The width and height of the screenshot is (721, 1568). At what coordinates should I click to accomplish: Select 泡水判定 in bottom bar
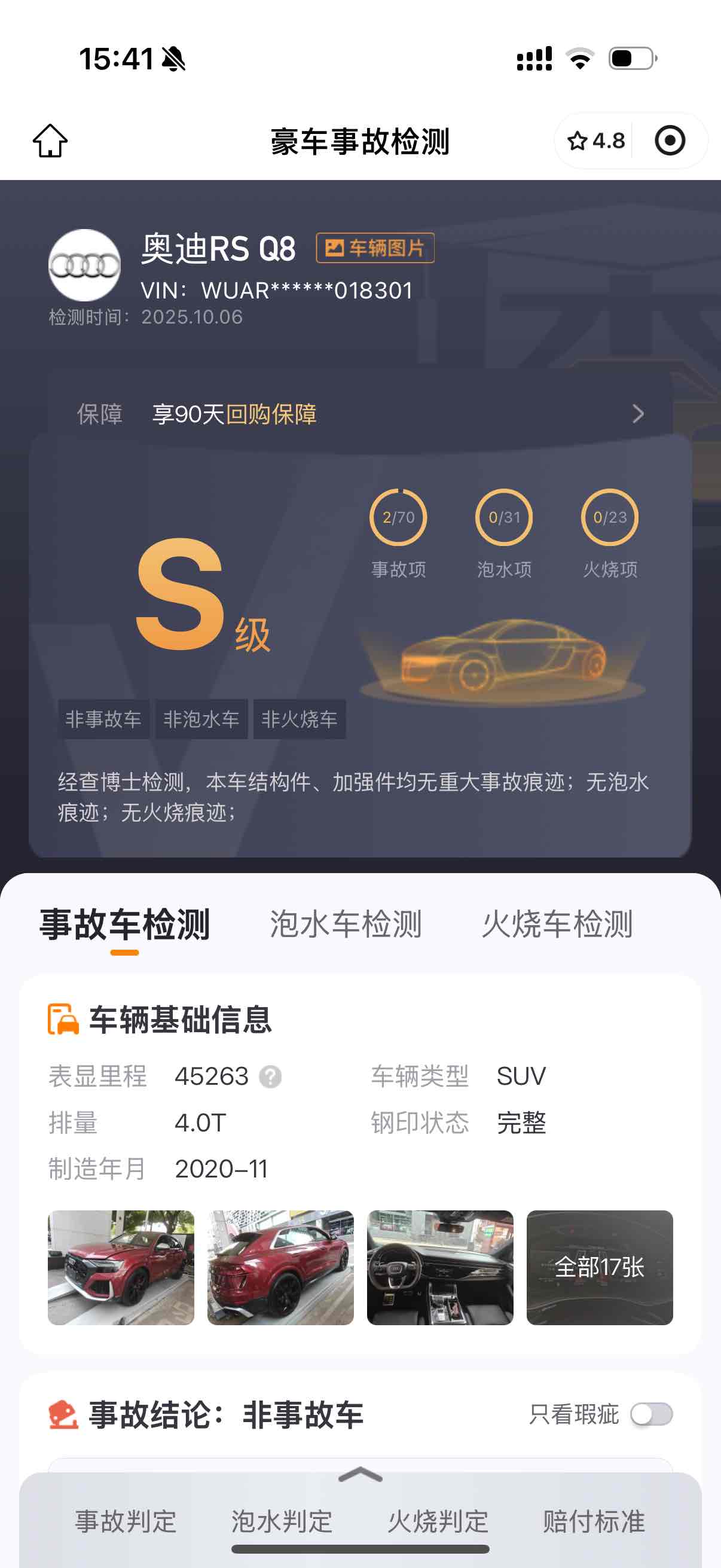[x=282, y=1521]
